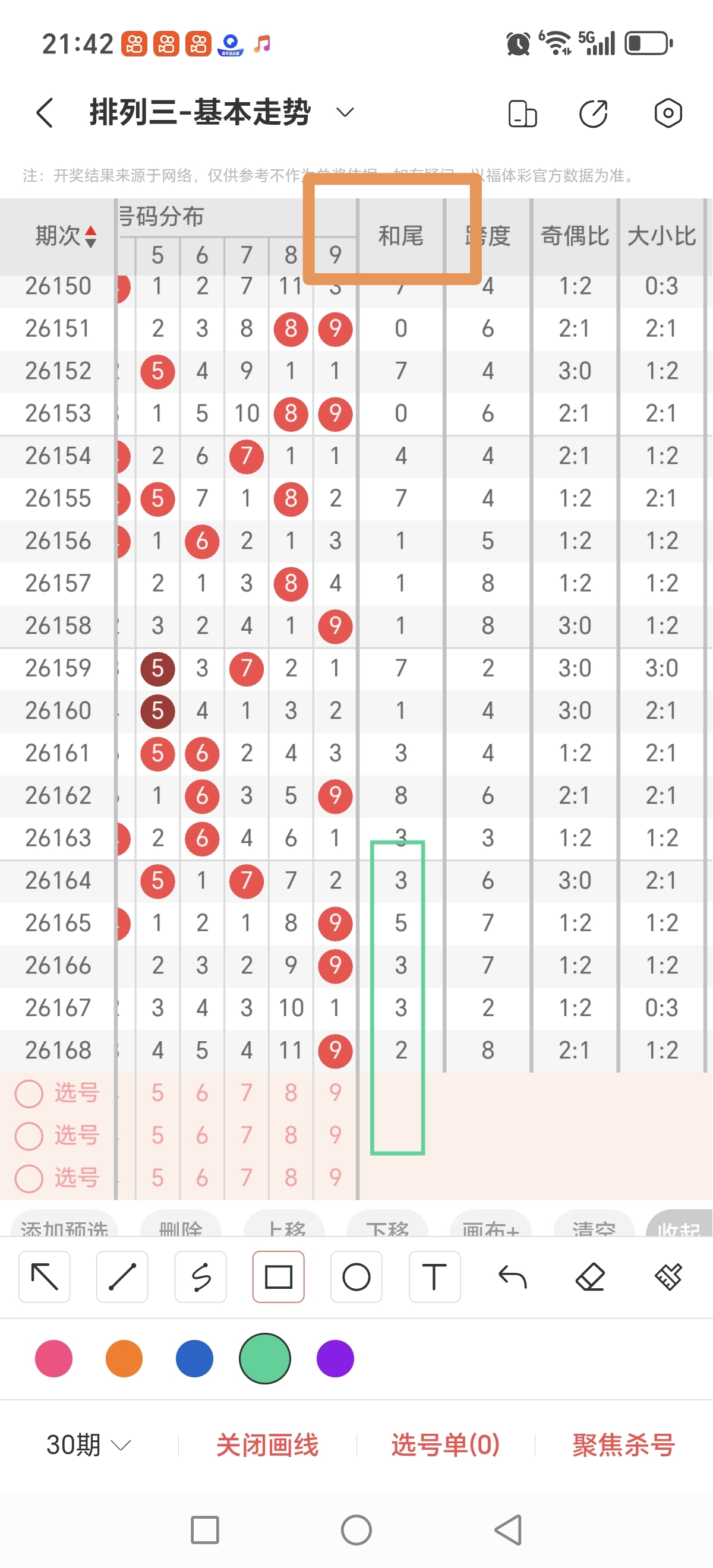Choose the orange color swatch

point(124,1358)
